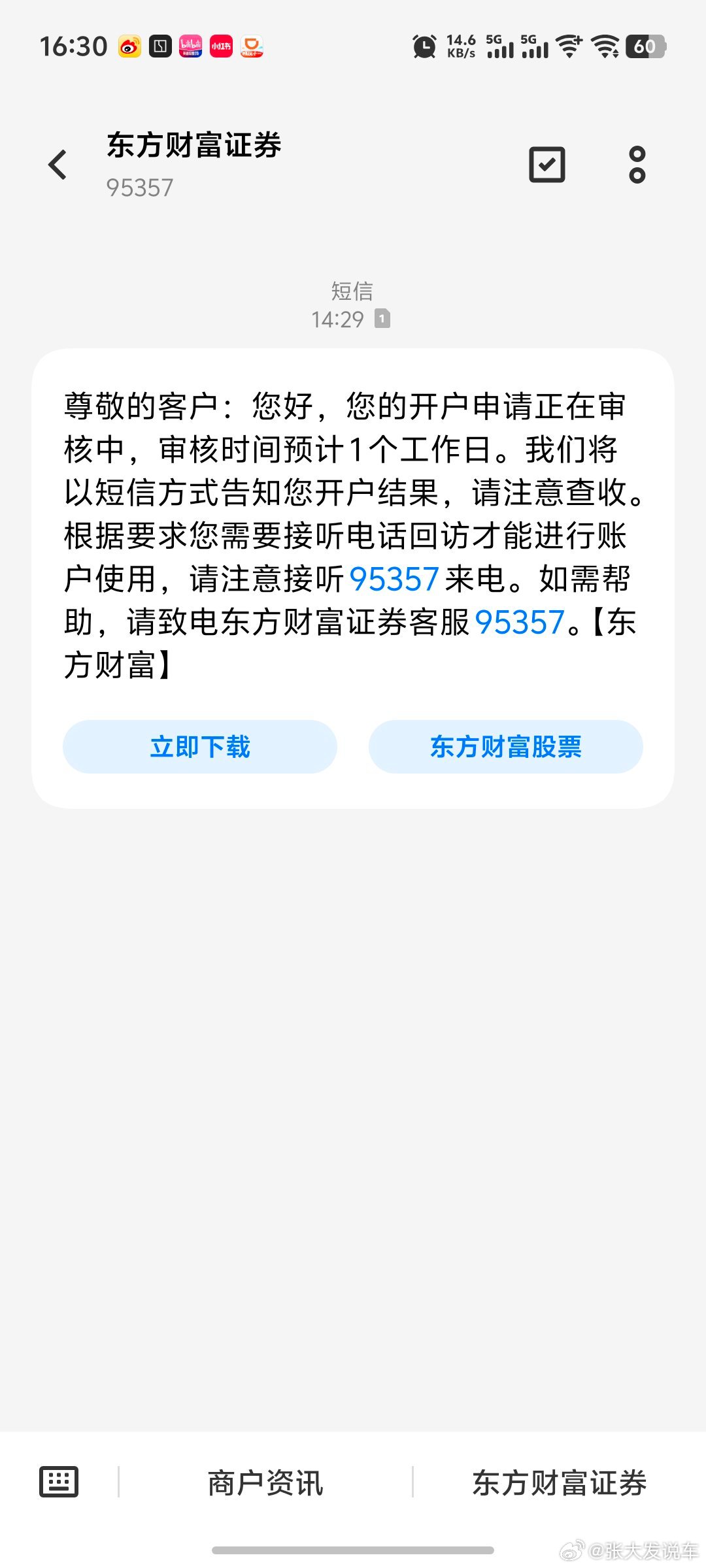Screen dimensions: 706x1568
Task: Tap the 95357 link after 请注意接听
Action: tap(394, 580)
